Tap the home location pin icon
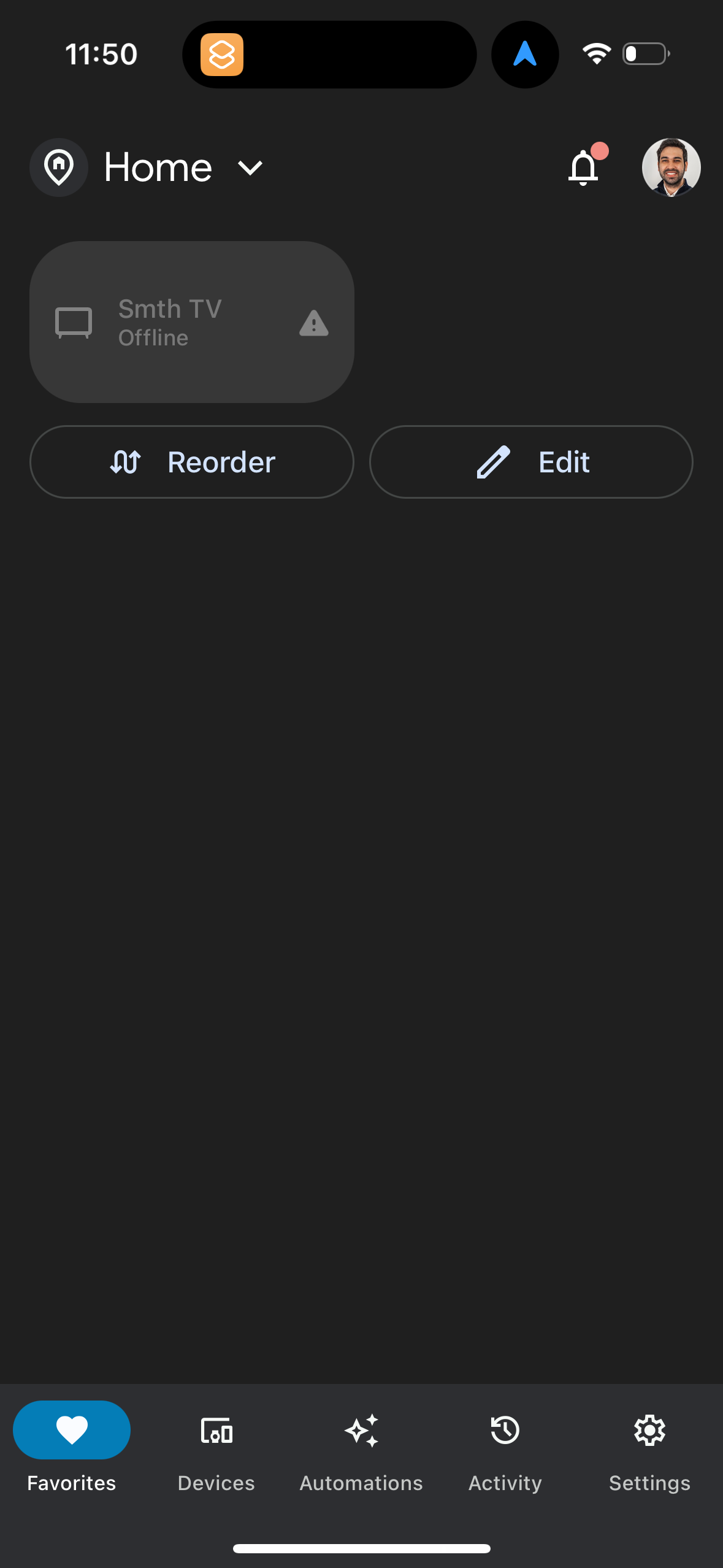Image resolution: width=723 pixels, height=1568 pixels. click(59, 167)
